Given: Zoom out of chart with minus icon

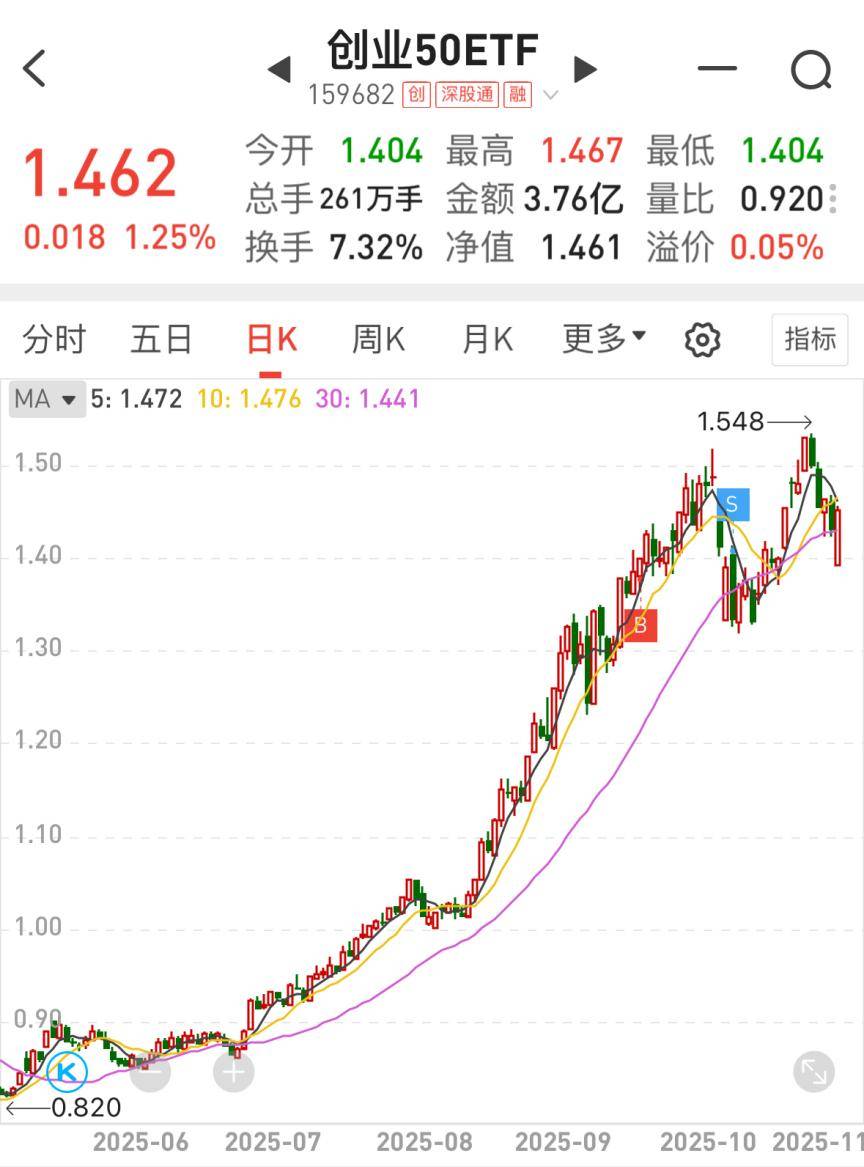Looking at the screenshot, I should 150,1071.
